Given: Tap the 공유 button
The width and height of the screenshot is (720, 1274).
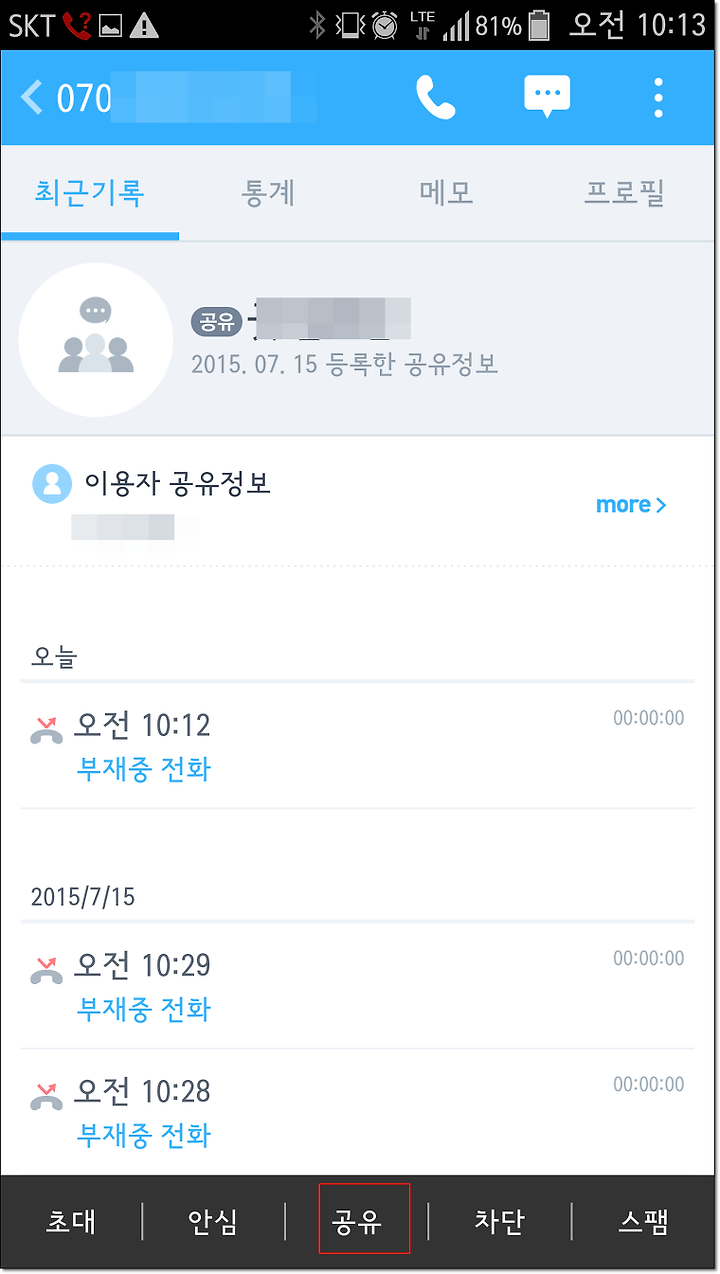Looking at the screenshot, I should click(358, 1221).
